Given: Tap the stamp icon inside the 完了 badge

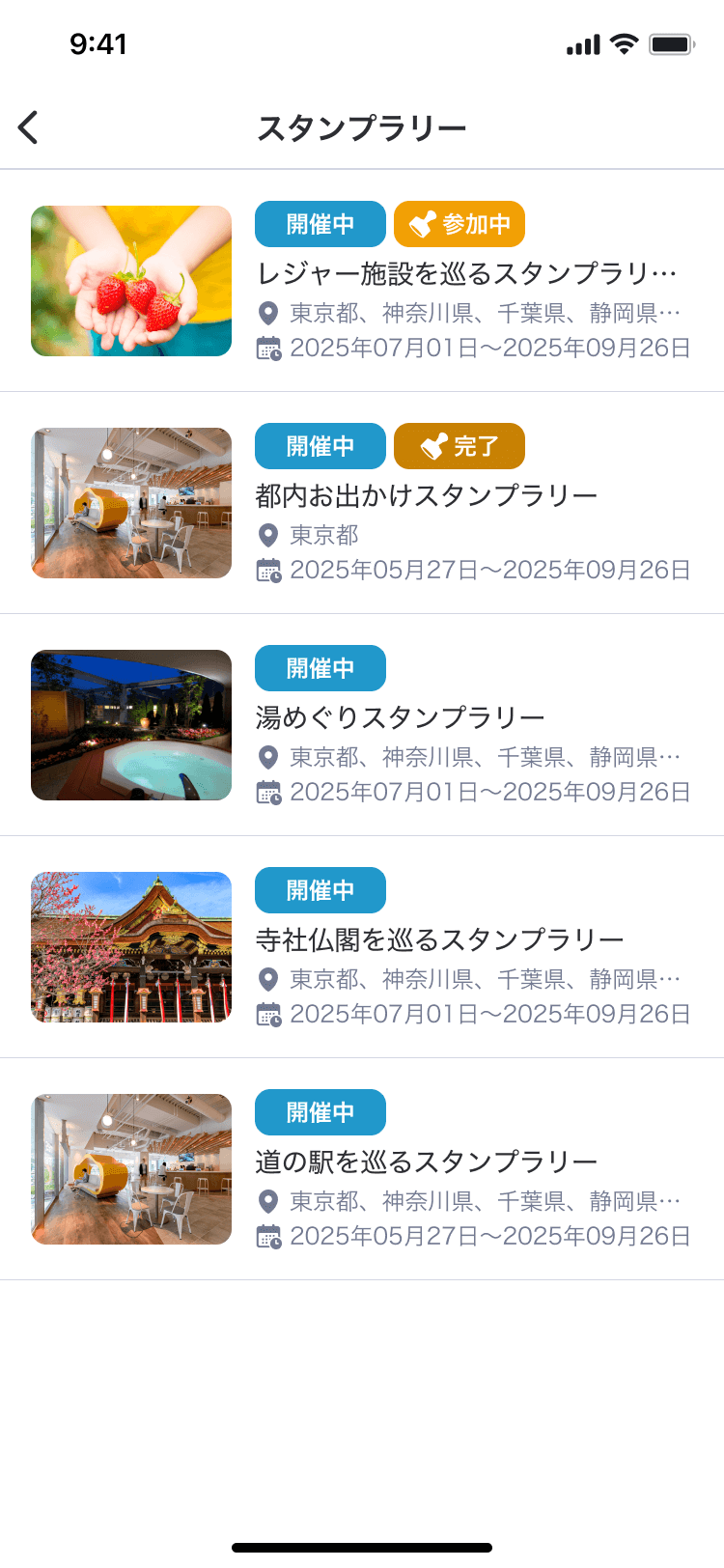Looking at the screenshot, I should click(x=432, y=445).
